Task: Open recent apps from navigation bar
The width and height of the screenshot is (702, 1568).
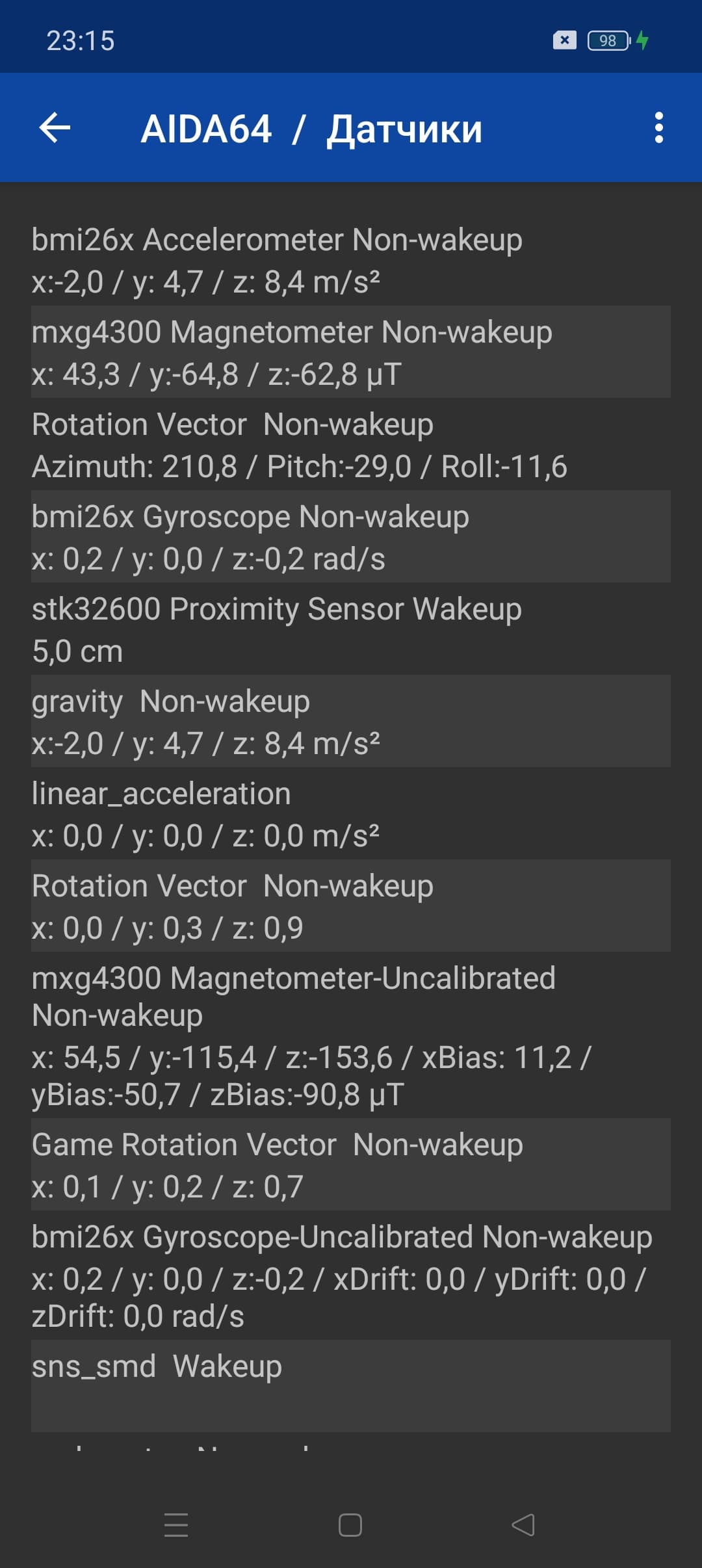Action: point(176,1525)
